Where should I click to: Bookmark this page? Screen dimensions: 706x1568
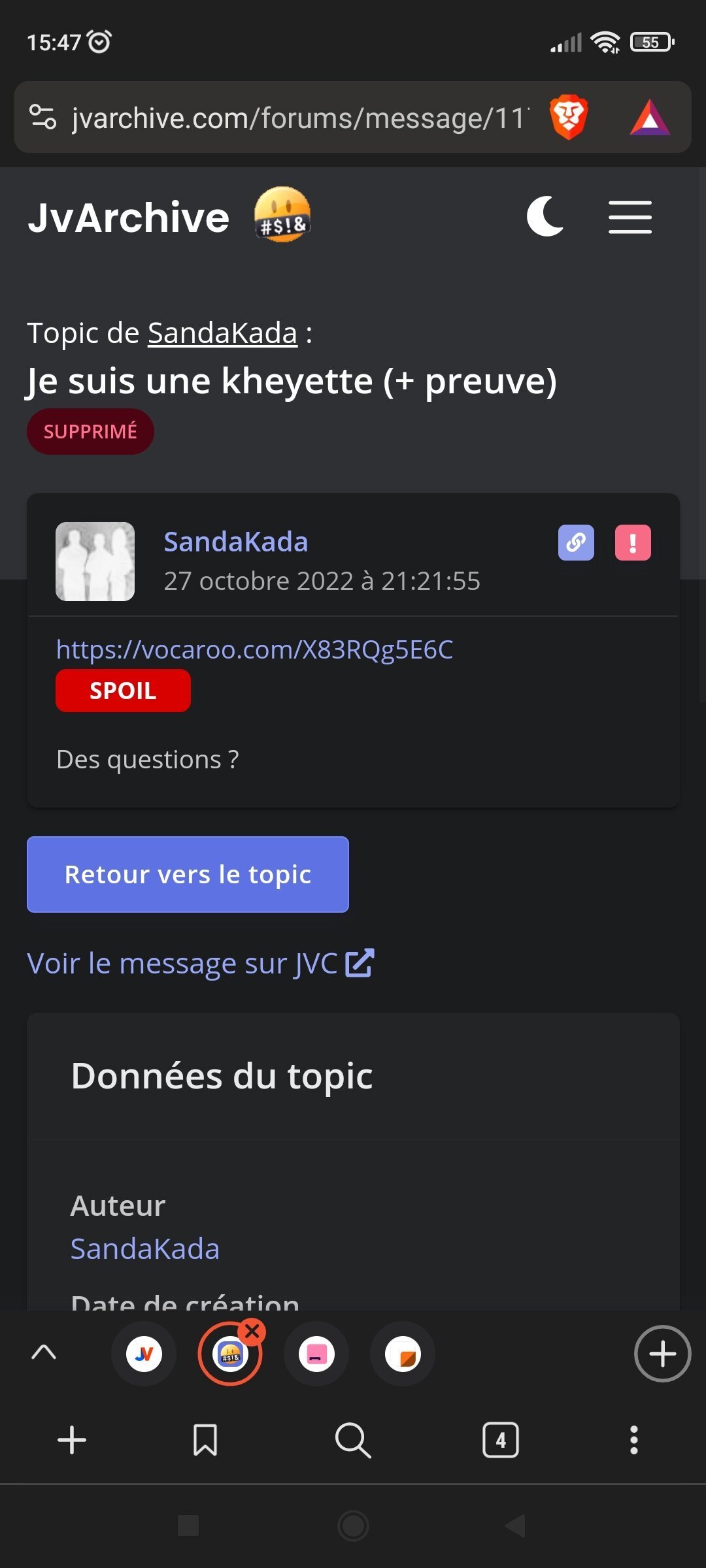click(205, 1440)
